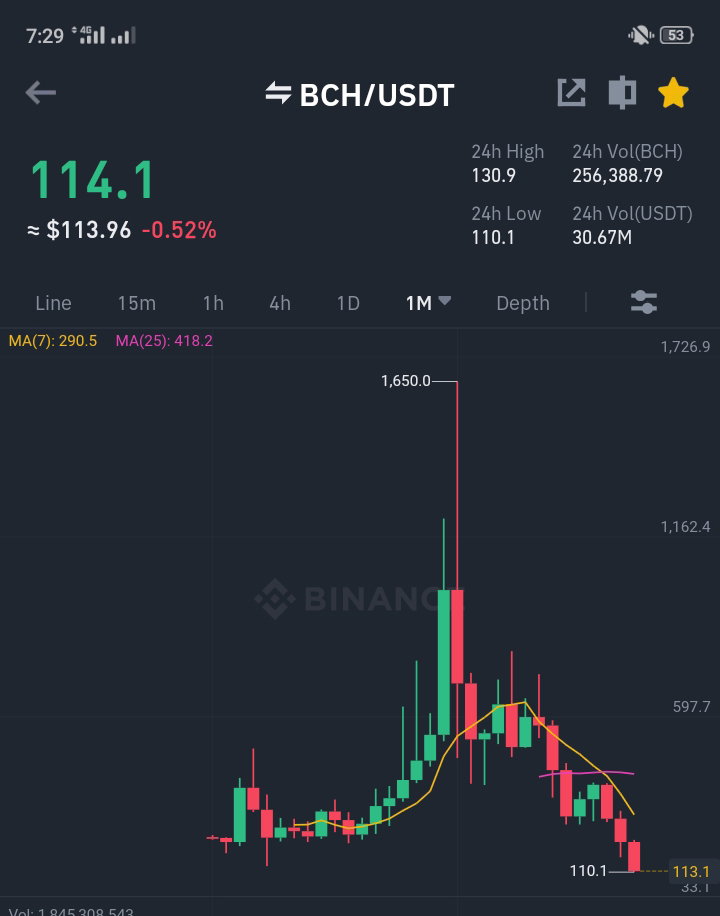Screen dimensions: 720x916
Task: Go back using the top-left arrow
Action: point(41,92)
